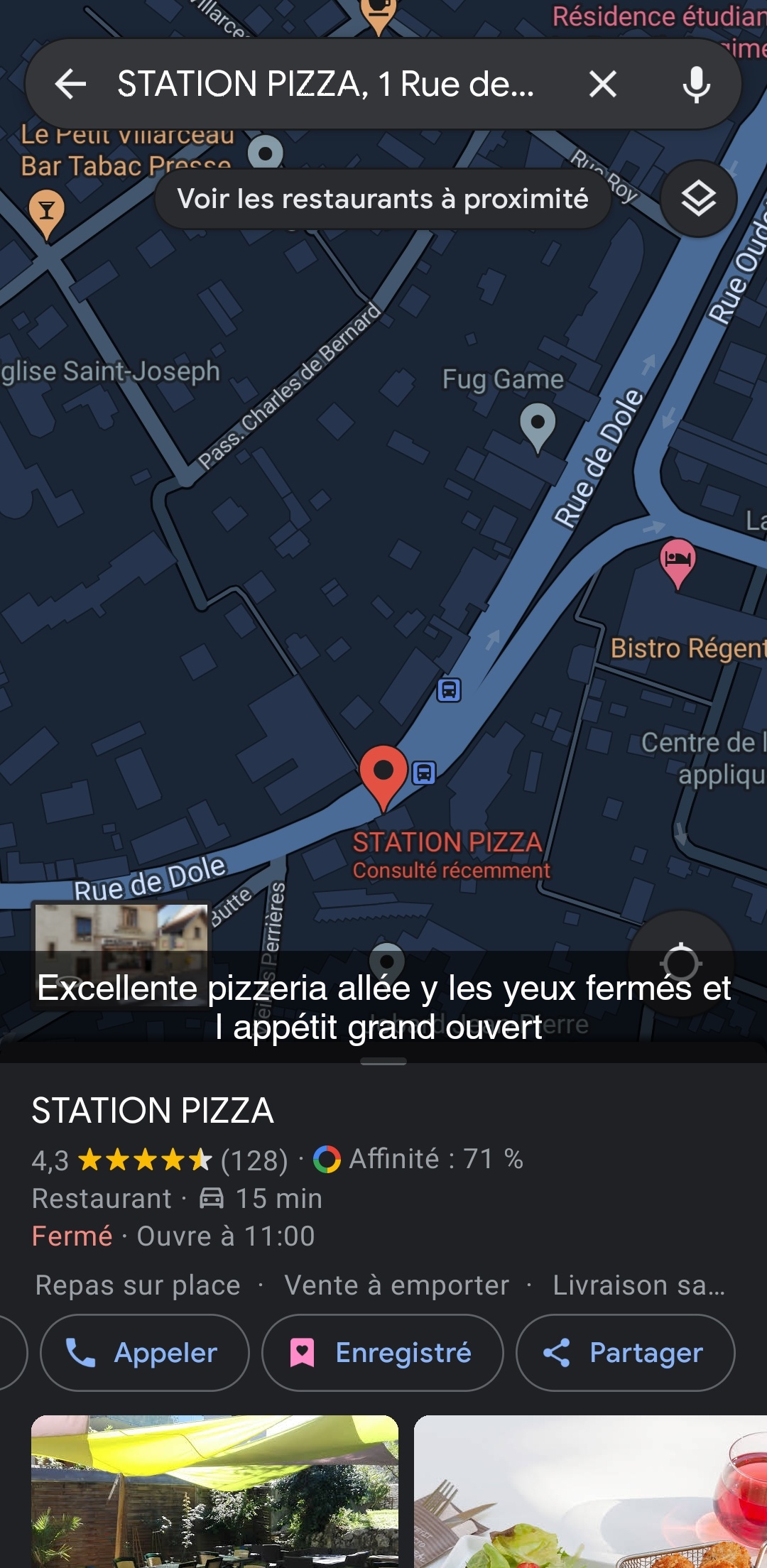Screen dimensions: 767x1568
Task: Clear the search text with the X
Action: point(602,85)
